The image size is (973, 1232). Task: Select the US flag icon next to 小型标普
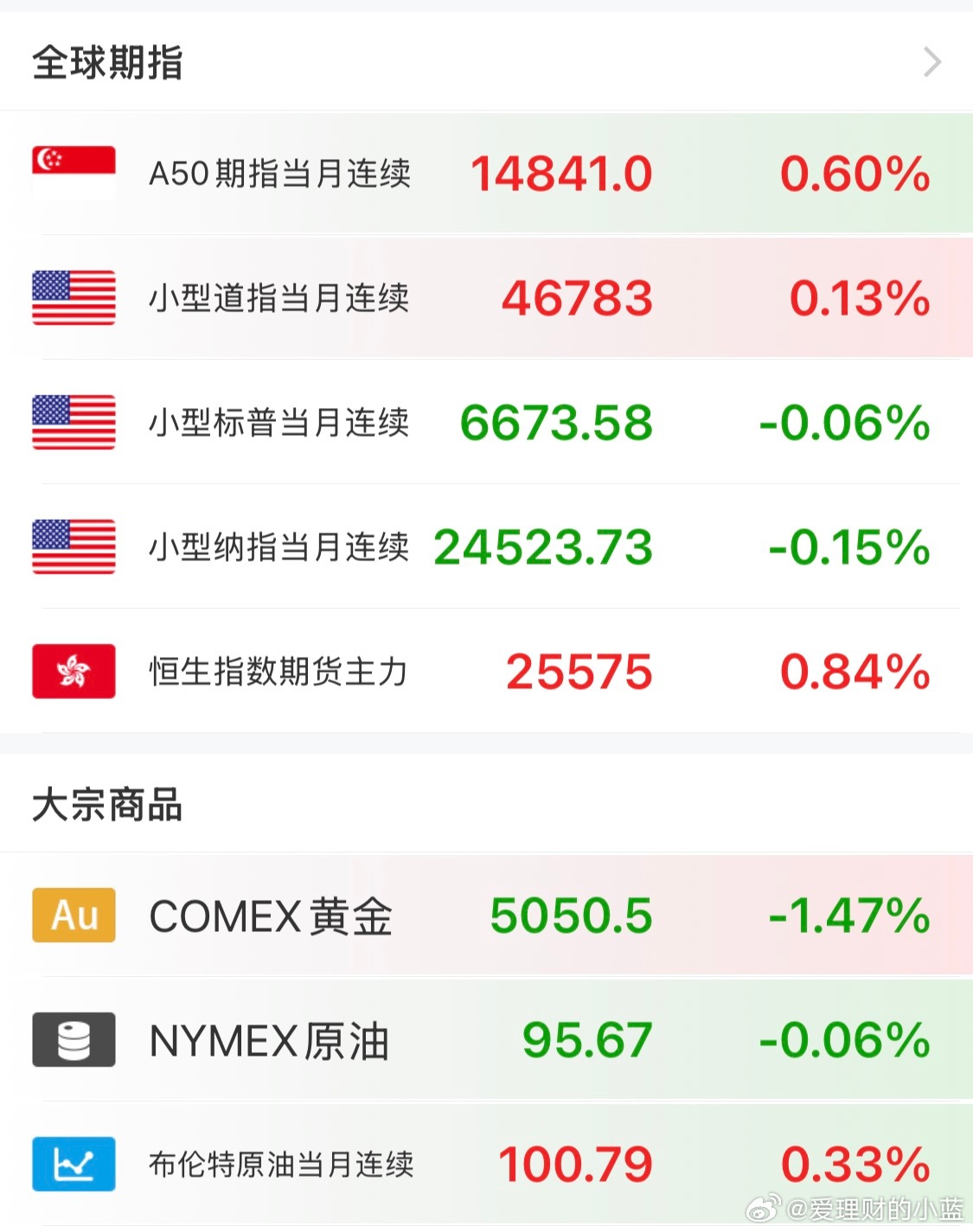point(73,424)
